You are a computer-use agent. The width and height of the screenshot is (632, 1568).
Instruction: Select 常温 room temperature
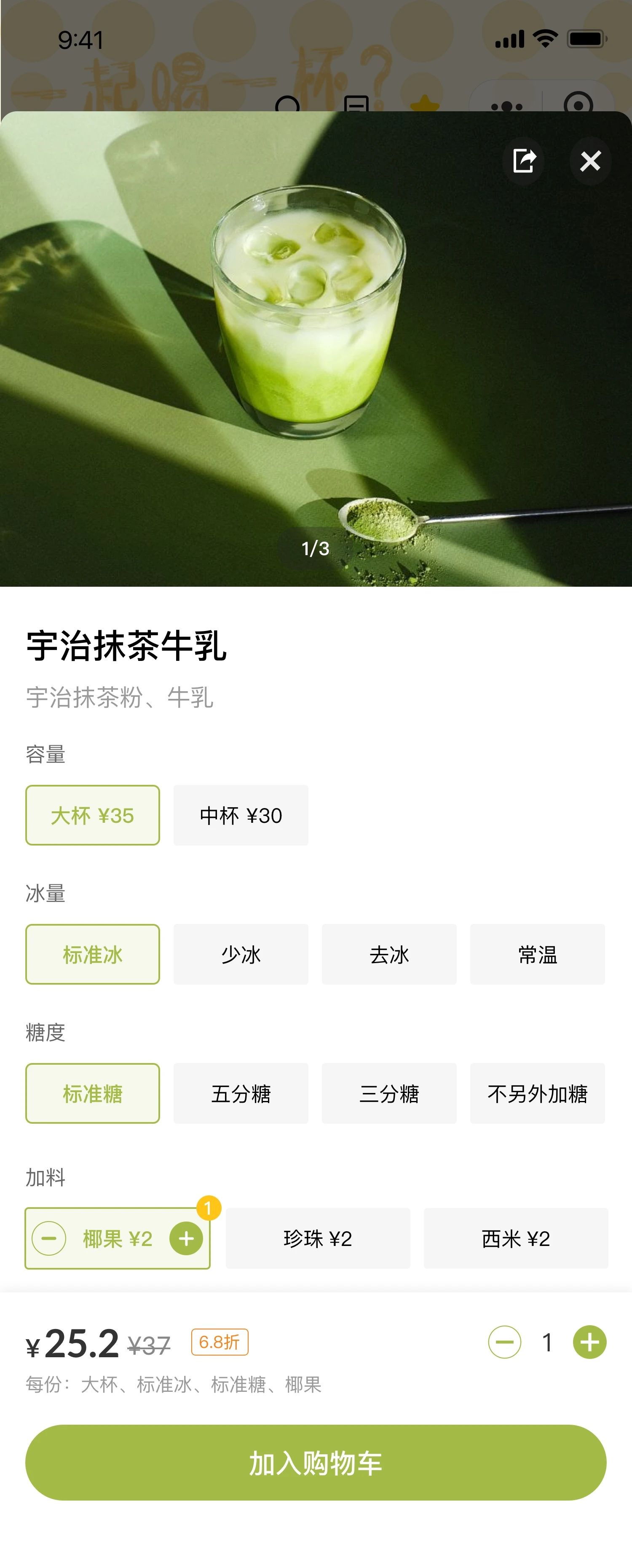click(537, 954)
